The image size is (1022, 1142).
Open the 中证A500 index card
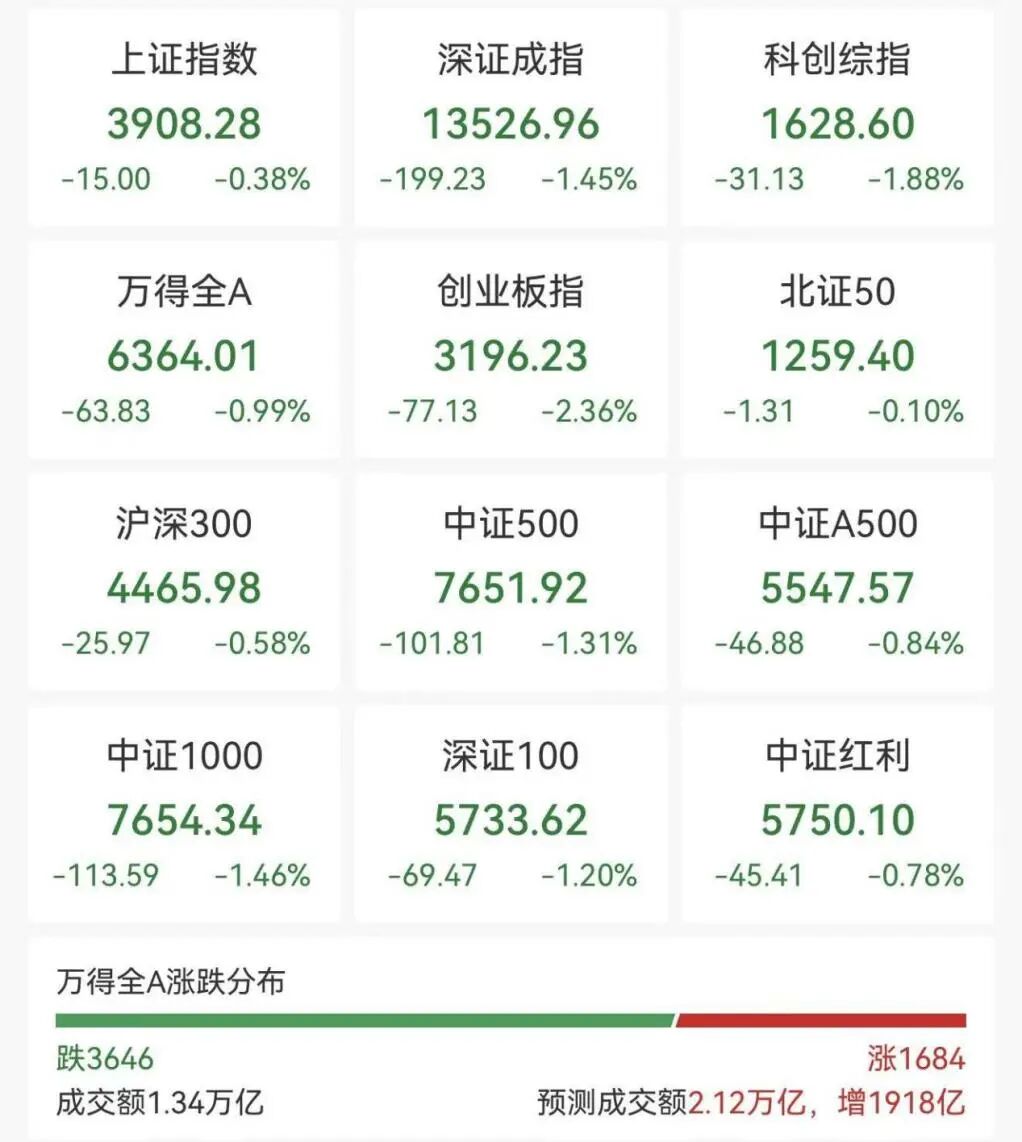tap(838, 582)
